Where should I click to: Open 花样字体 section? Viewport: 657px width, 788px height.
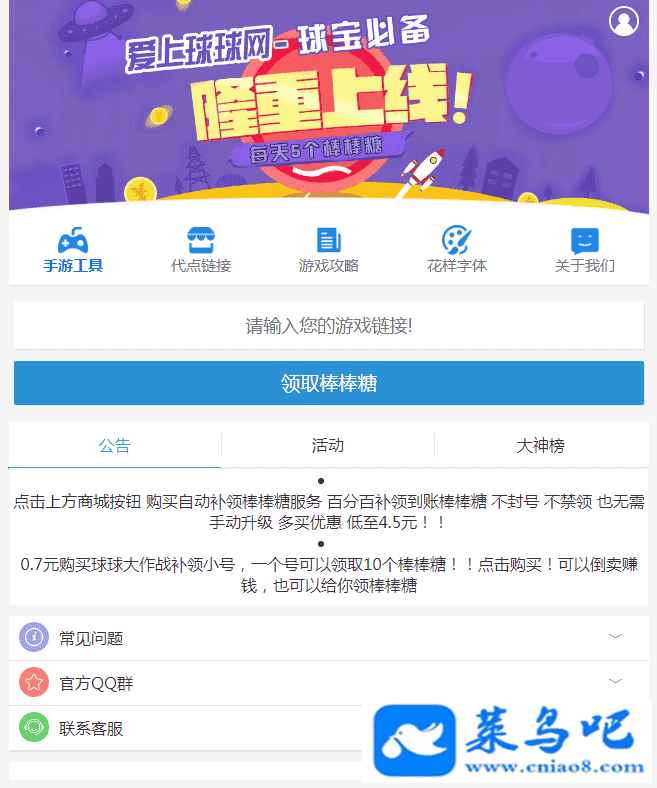pyautogui.click(x=457, y=250)
